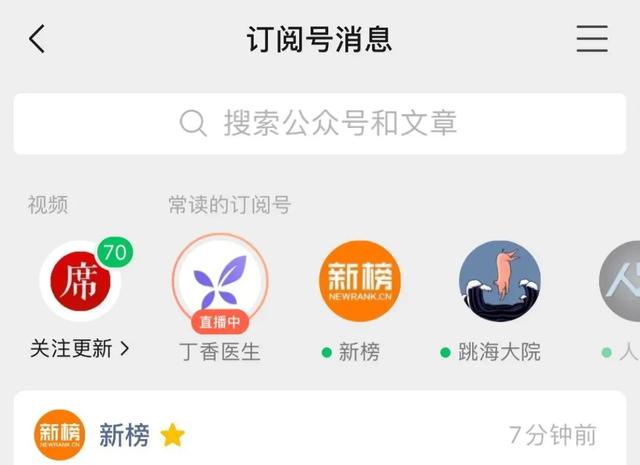Screen dimensions: 640x465
Task: Open 丁香医生 live broadcast account
Action: coord(220,285)
